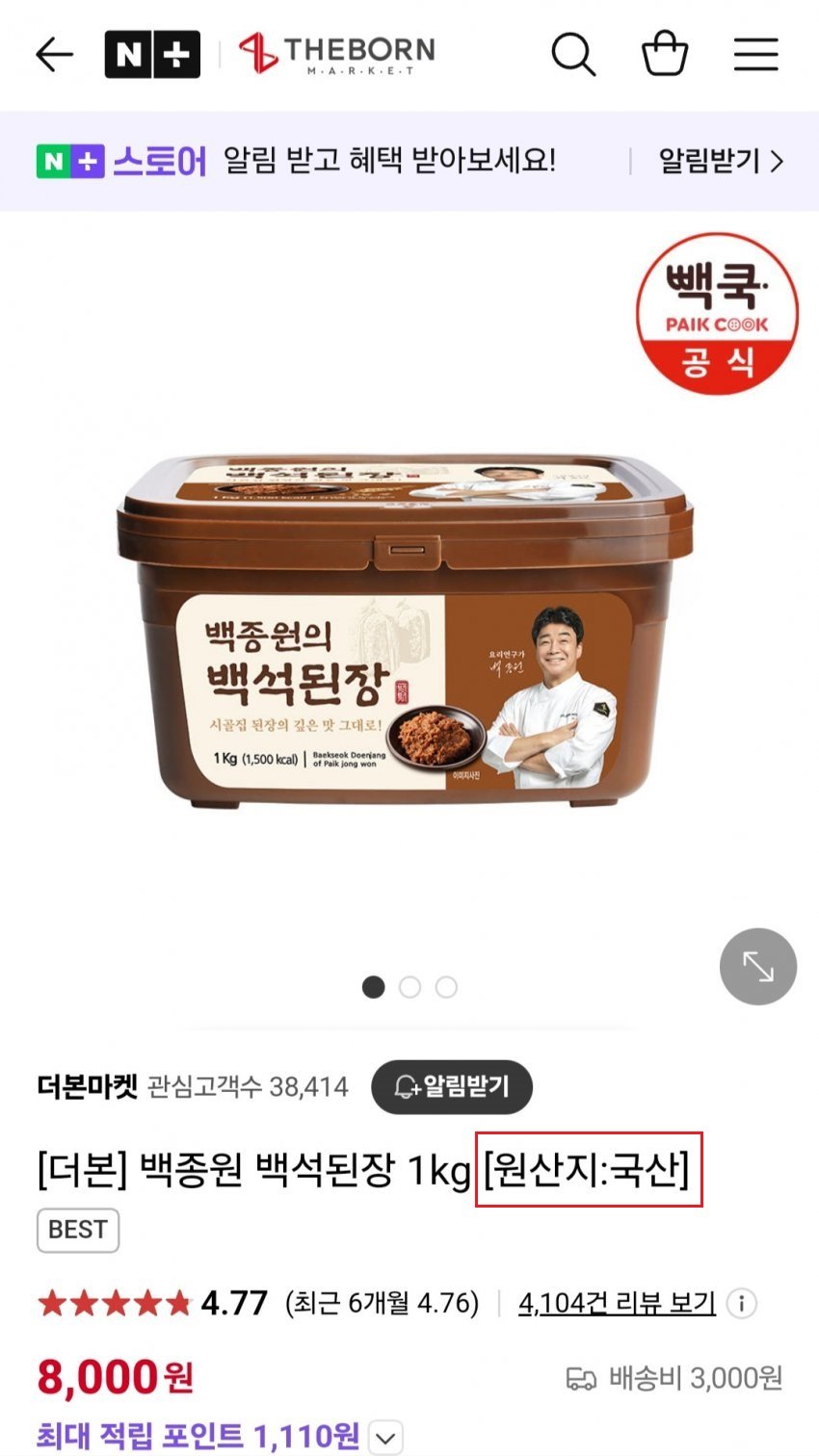Open 더본마켓 store name link
819x1456 pixels.
coord(88,1087)
